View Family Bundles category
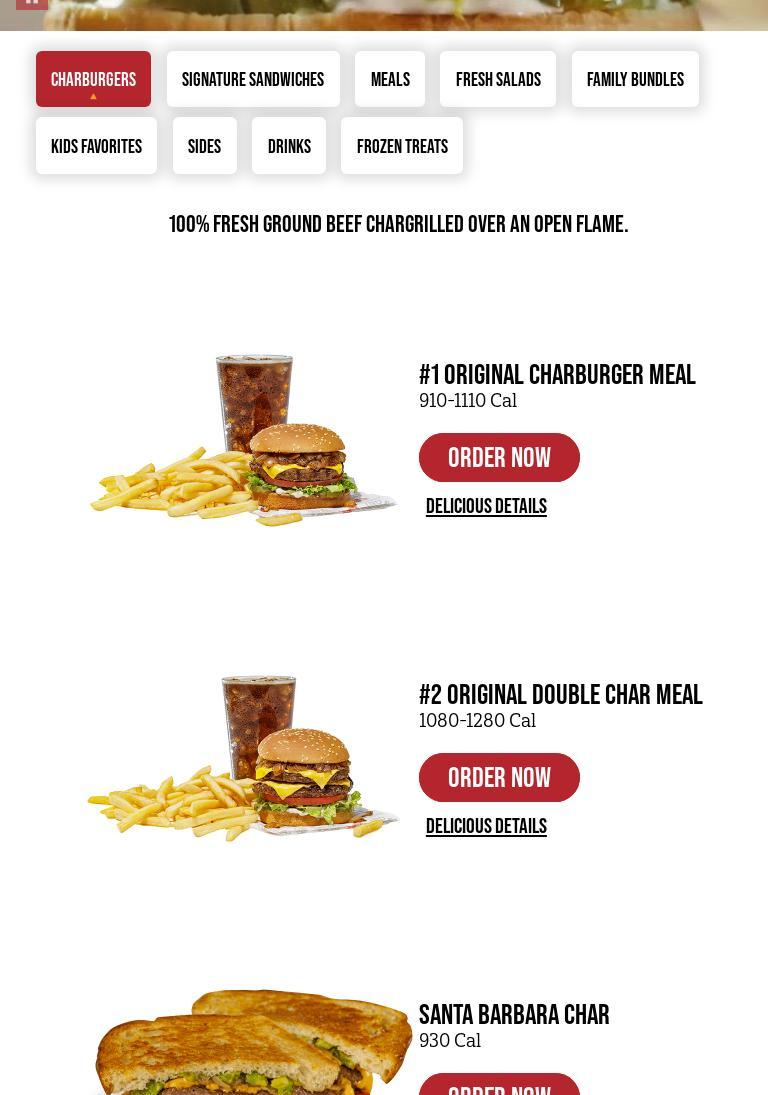The width and height of the screenshot is (768, 1095). point(635,79)
